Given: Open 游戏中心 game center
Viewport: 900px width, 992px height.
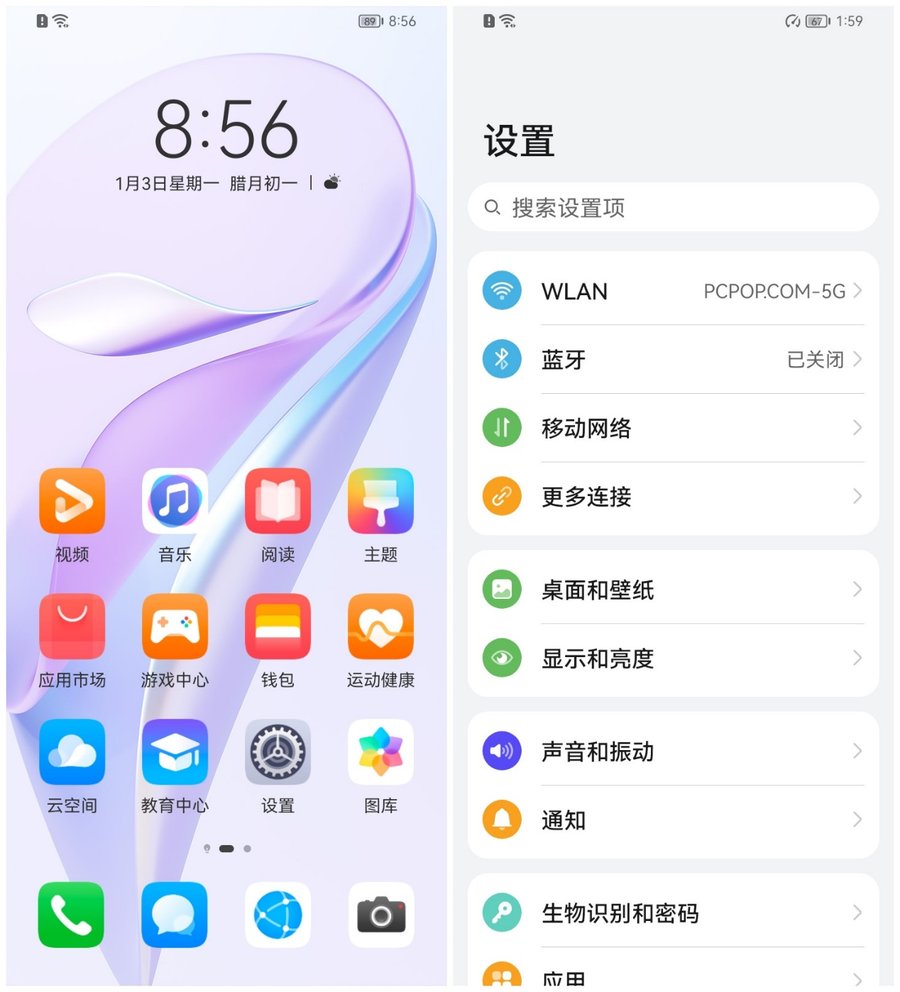Looking at the screenshot, I should [x=175, y=627].
